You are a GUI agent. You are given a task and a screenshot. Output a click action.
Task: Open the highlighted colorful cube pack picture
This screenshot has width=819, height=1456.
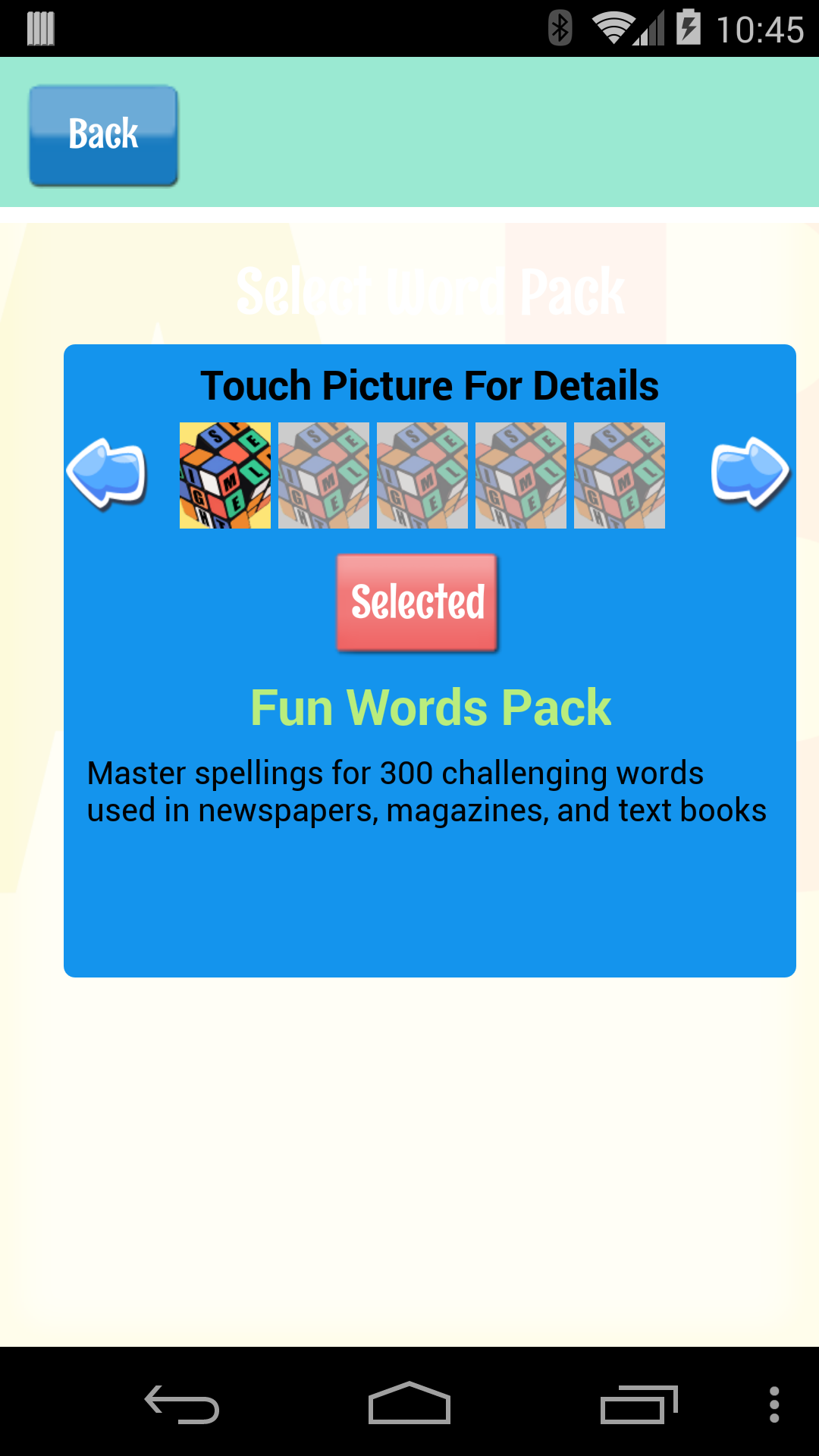(225, 475)
